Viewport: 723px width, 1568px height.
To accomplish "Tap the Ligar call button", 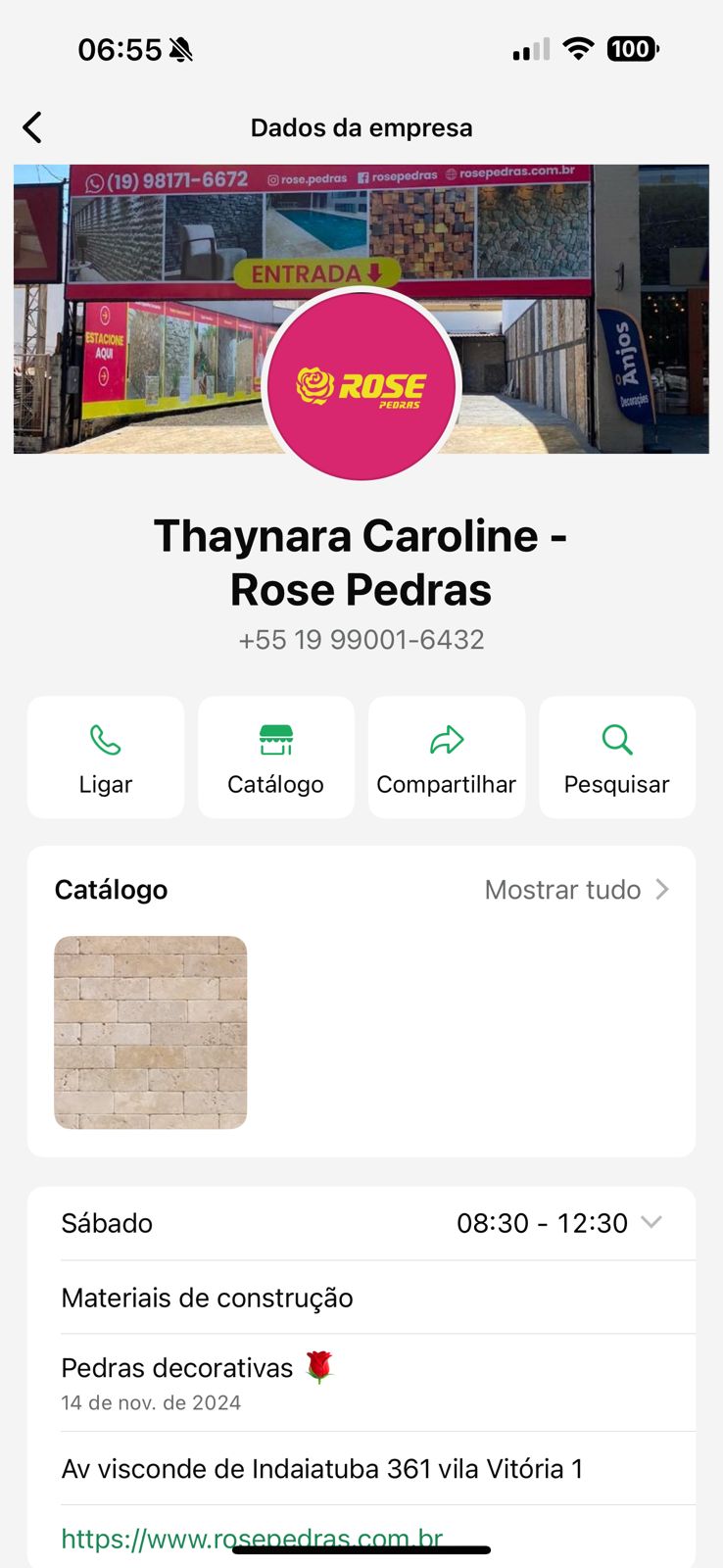I will [106, 758].
